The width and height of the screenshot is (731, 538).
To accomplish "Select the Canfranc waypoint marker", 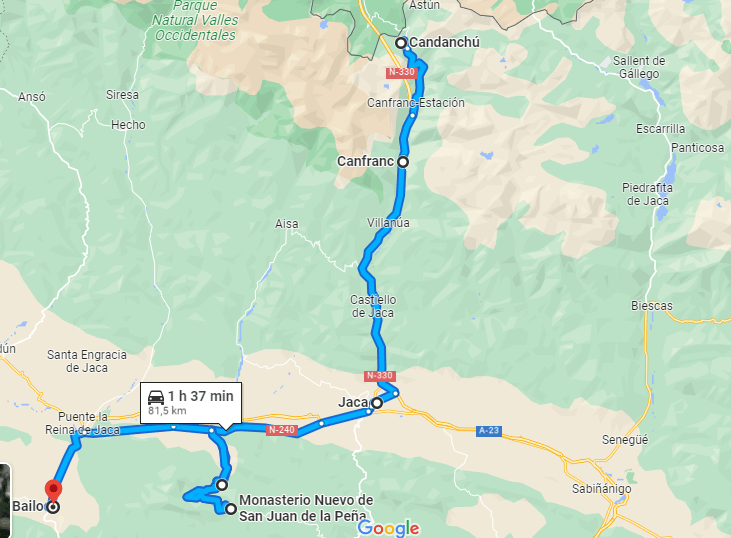I will coord(403,161).
